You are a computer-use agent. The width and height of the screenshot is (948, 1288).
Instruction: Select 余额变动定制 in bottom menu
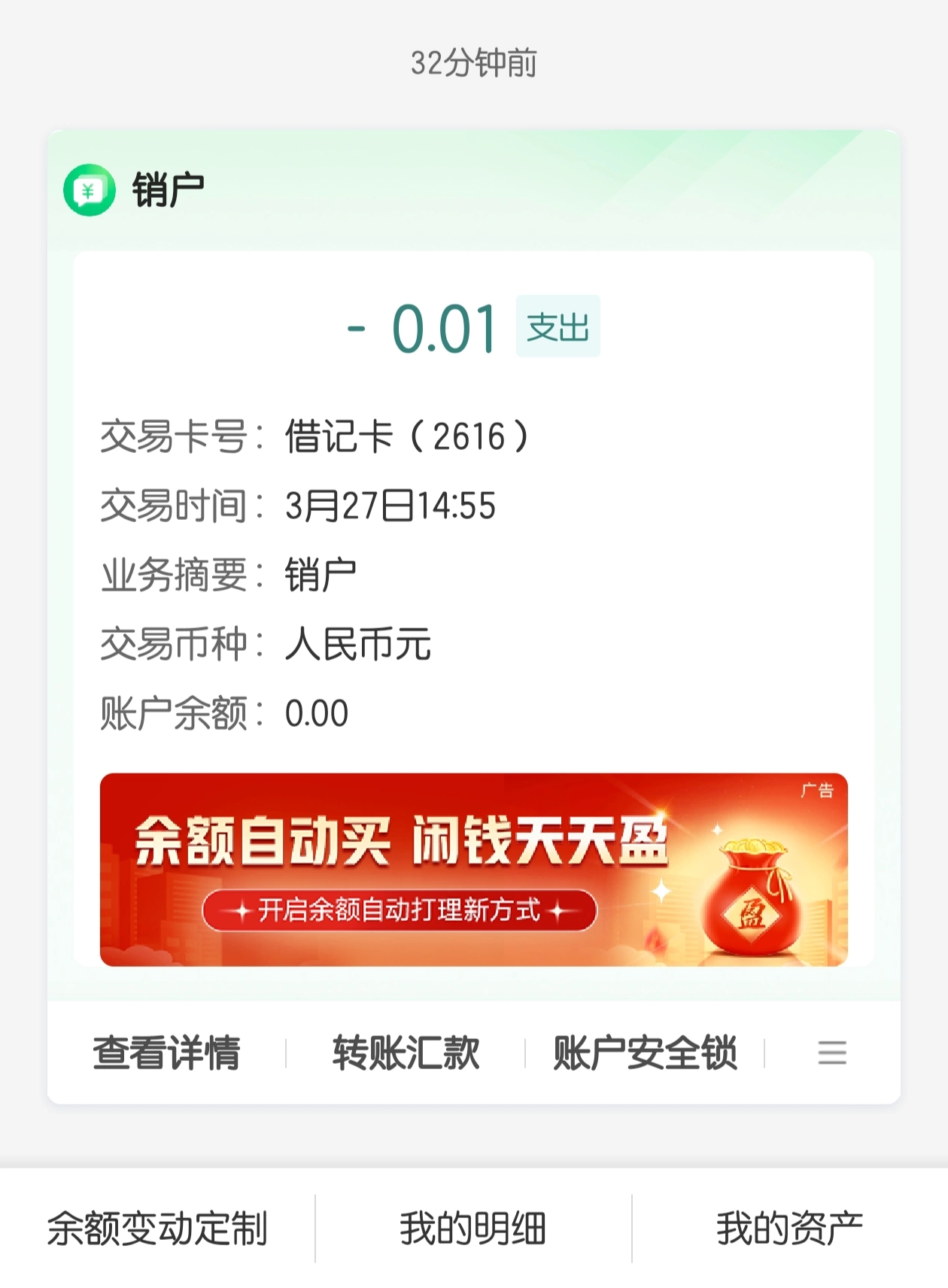[157, 1229]
